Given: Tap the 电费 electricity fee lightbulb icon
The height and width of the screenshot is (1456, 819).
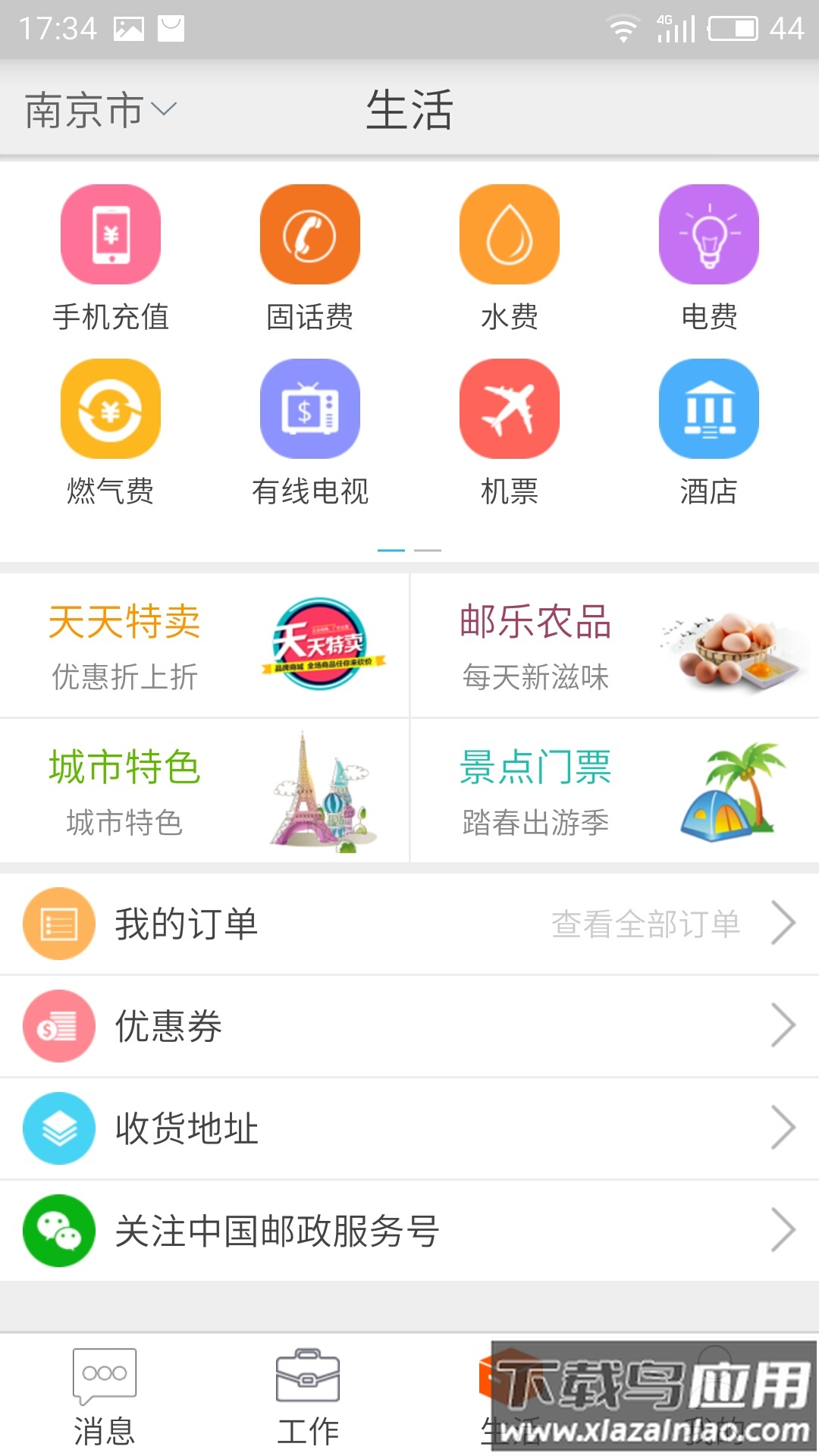Looking at the screenshot, I should 709,233.
